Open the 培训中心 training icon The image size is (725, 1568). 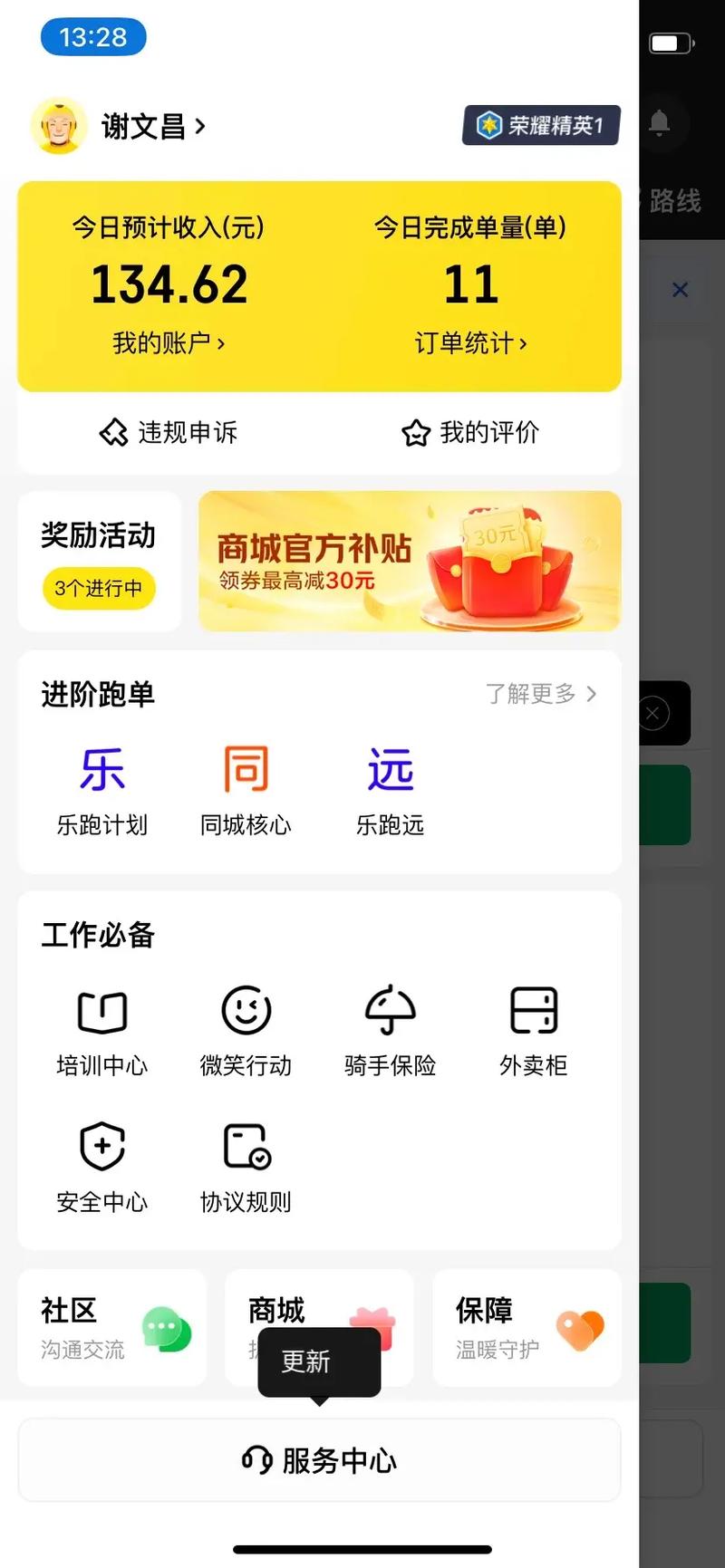[101, 1031]
